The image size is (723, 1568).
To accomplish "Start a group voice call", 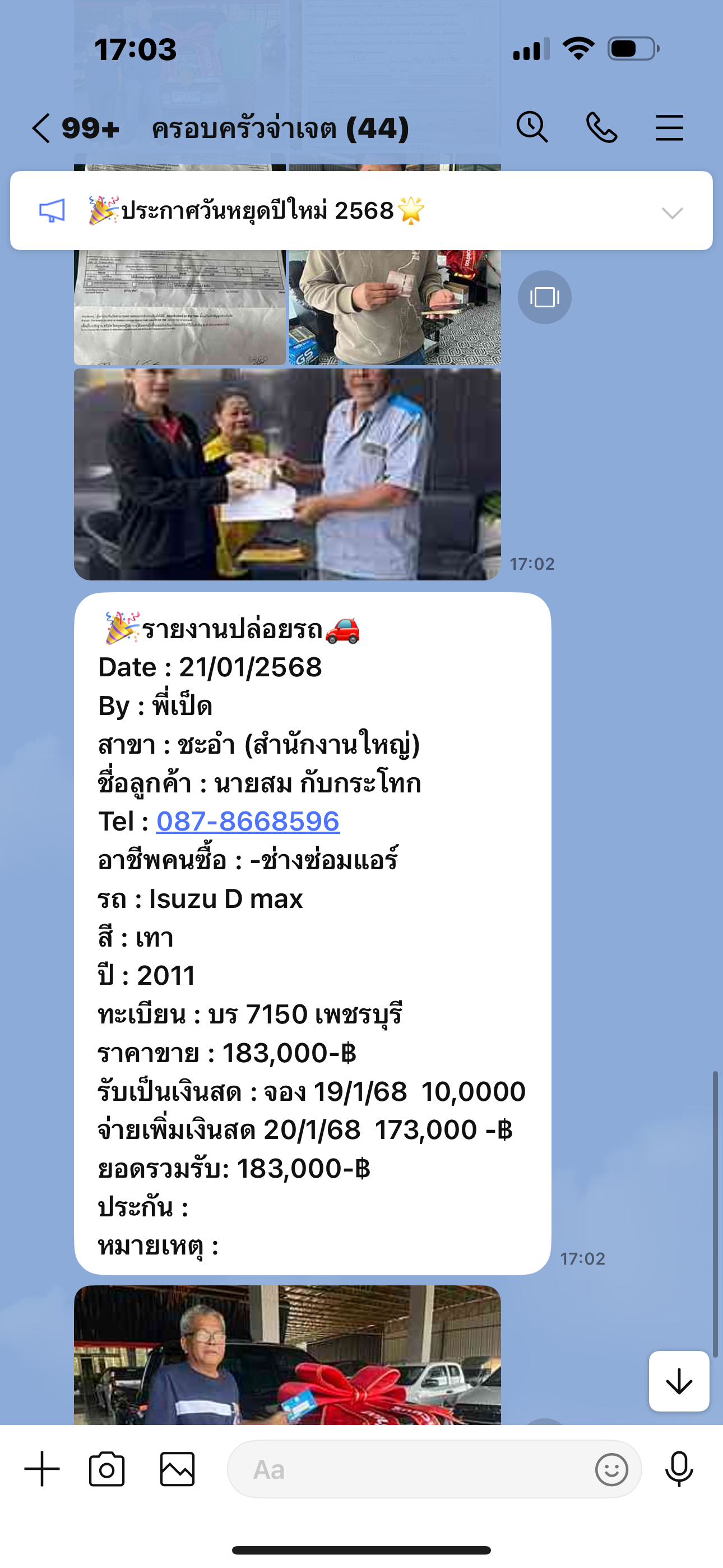I will [601, 128].
